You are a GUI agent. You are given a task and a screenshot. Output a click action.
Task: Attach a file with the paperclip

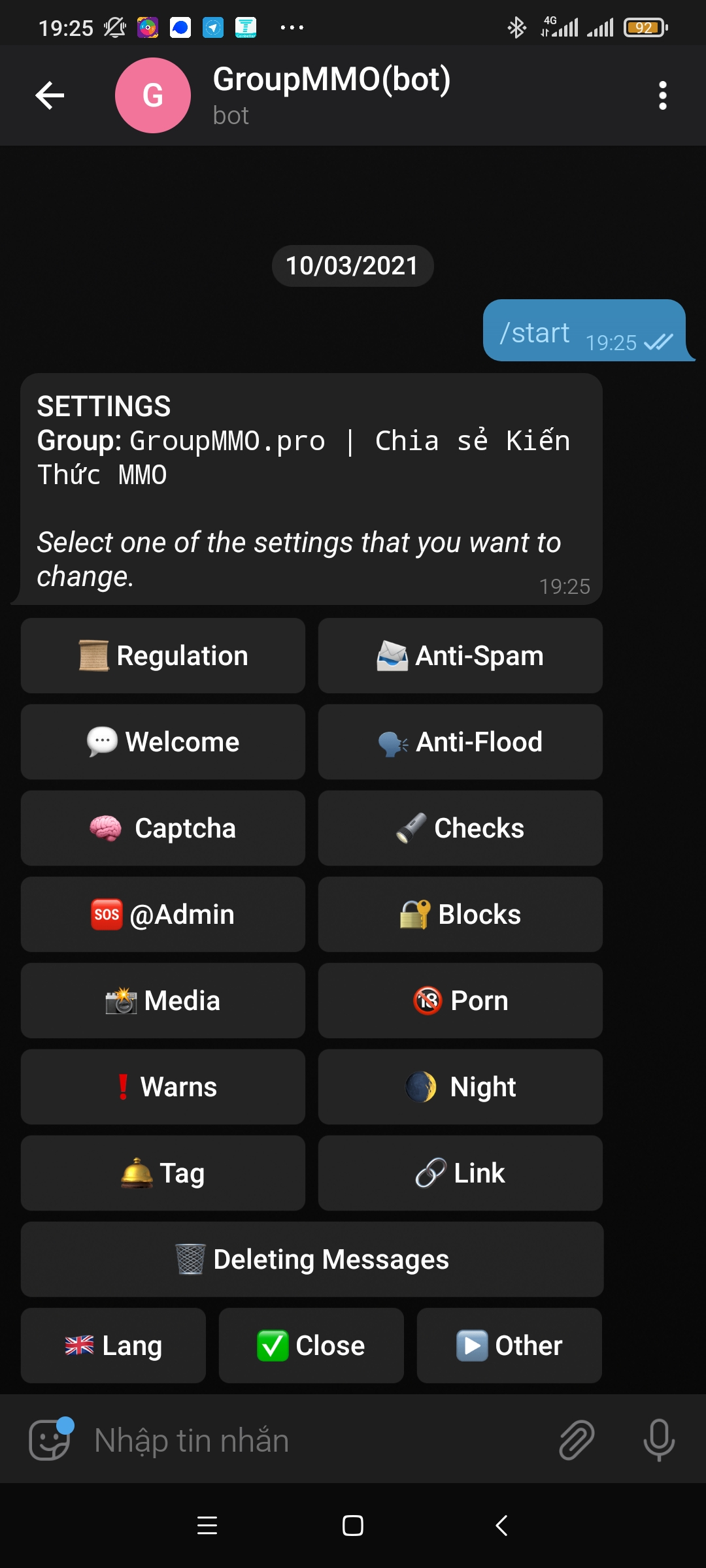pyautogui.click(x=577, y=1440)
